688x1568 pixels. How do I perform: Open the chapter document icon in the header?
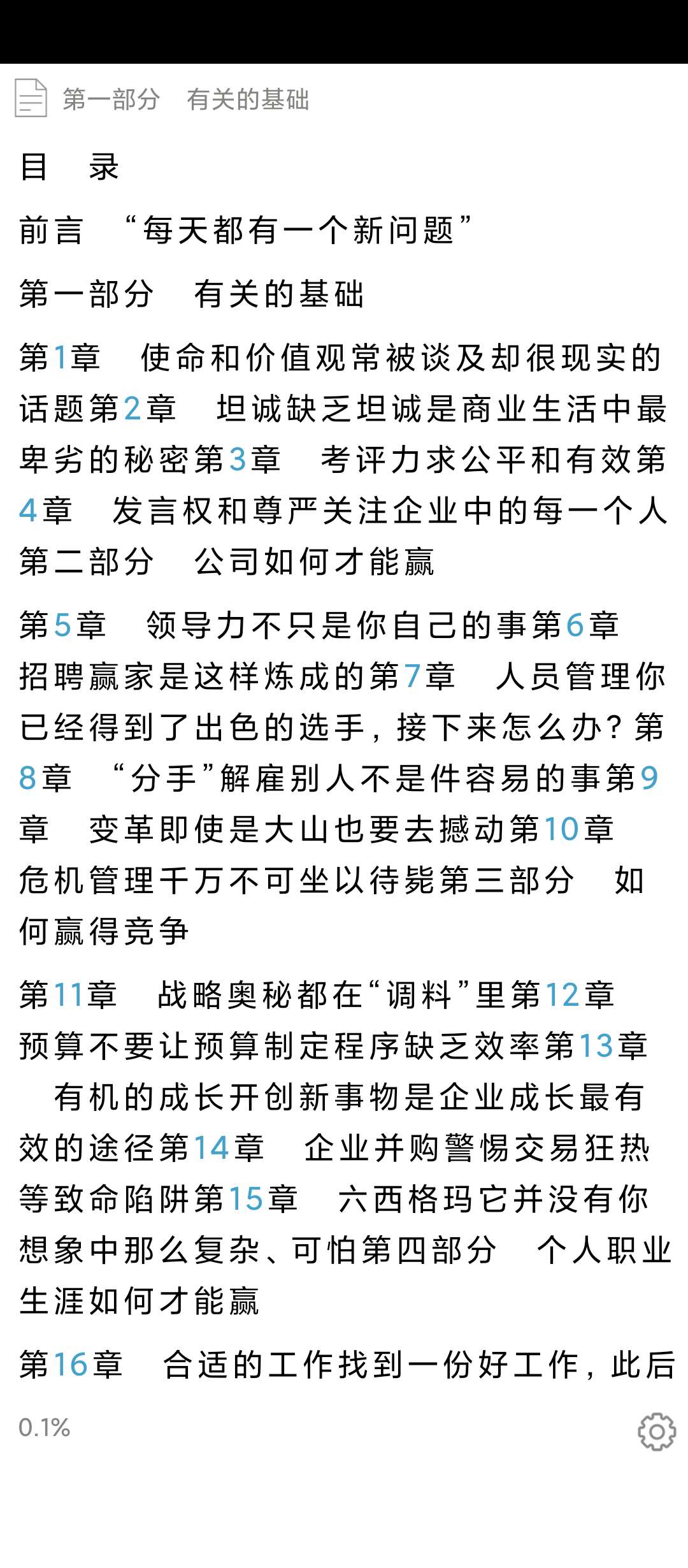coord(31,98)
